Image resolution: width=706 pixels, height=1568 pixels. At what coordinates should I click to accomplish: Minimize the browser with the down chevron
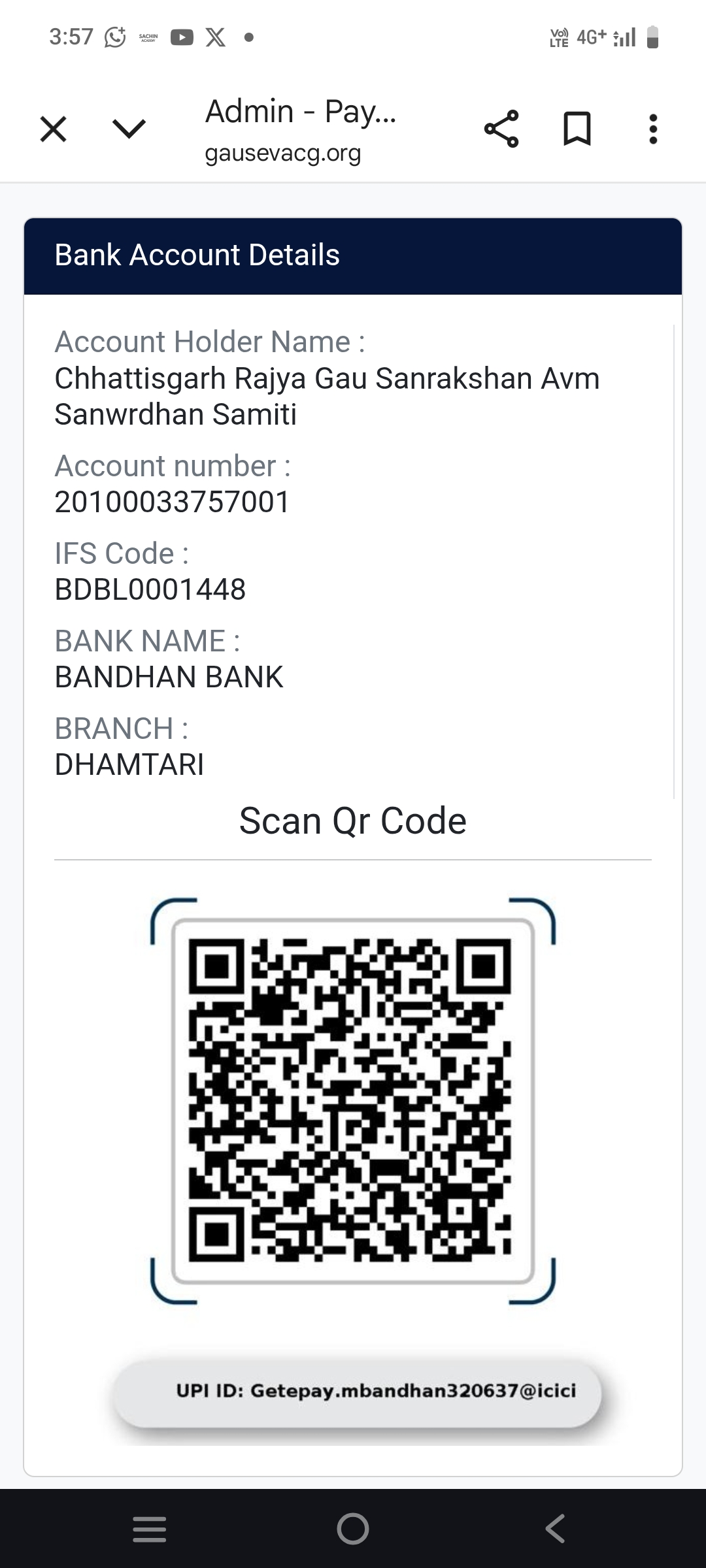point(129,129)
